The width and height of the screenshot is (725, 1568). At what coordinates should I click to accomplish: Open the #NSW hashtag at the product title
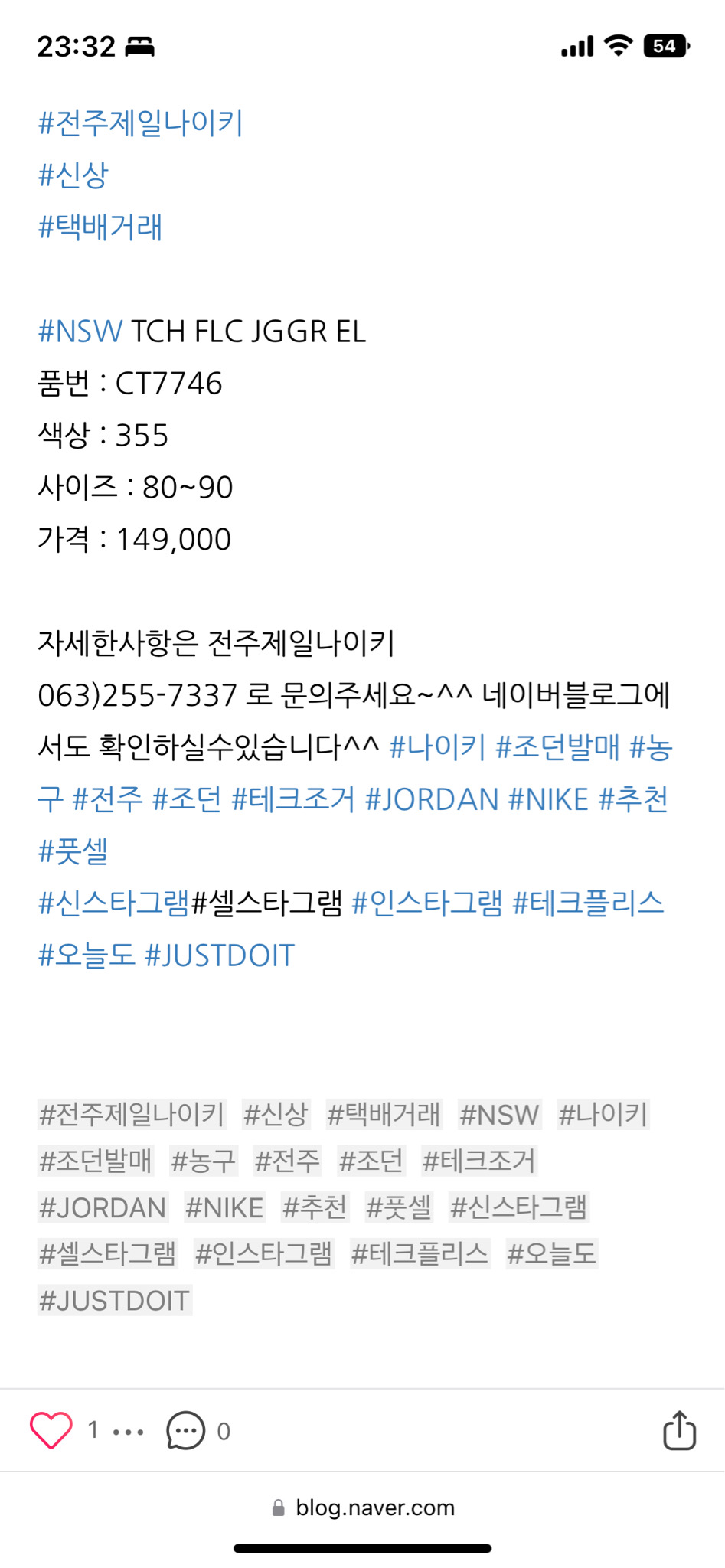point(80,332)
